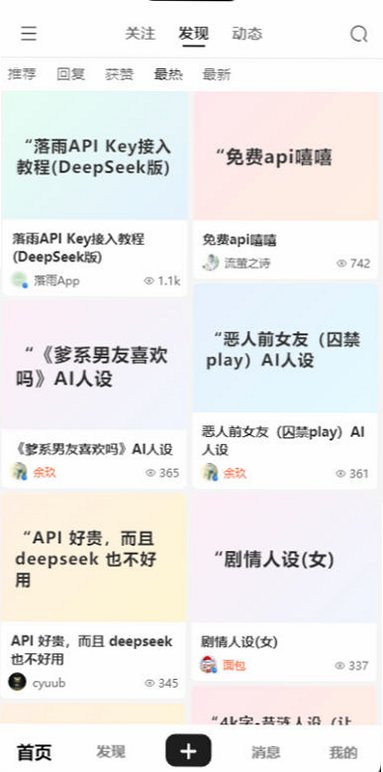Select the 获赞 sort filter

[x=119, y=74]
